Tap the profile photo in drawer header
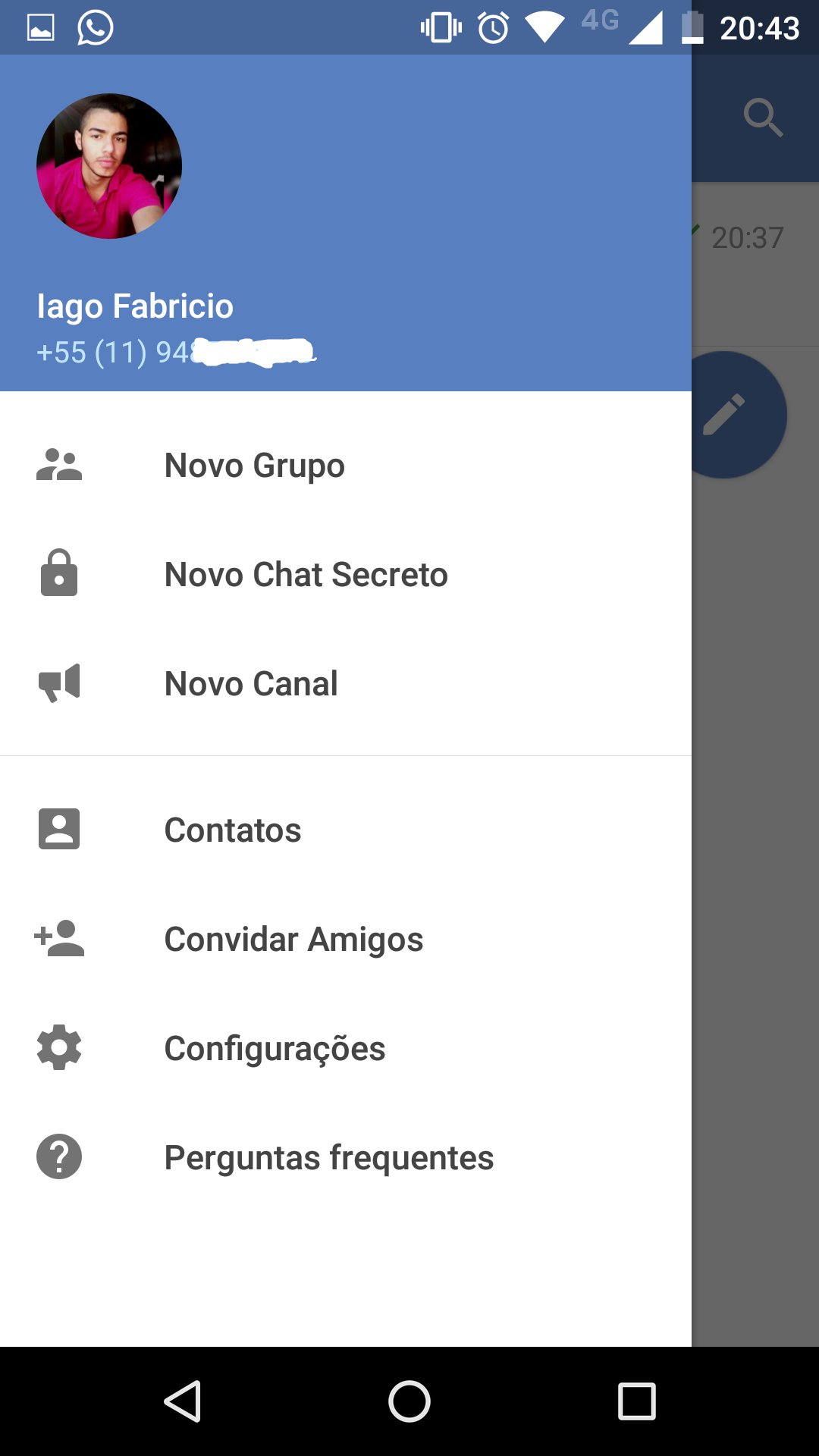Viewport: 819px width, 1456px height. coord(109,166)
